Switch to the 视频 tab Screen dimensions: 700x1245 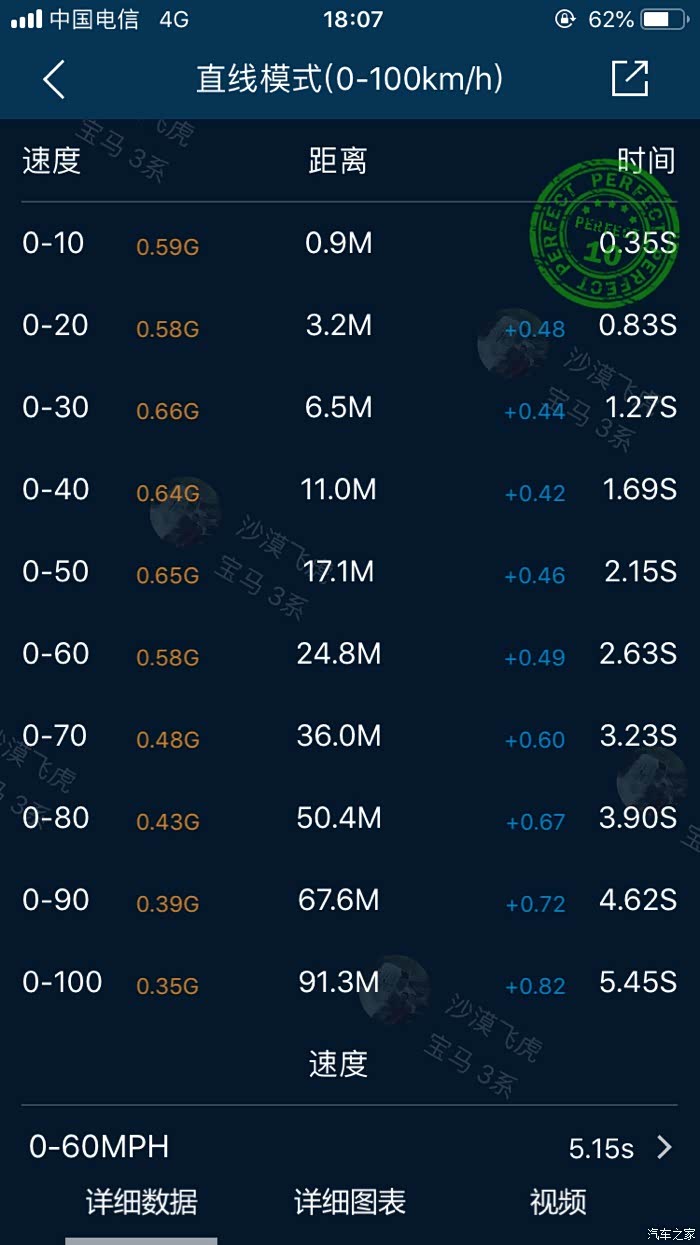[558, 1202]
